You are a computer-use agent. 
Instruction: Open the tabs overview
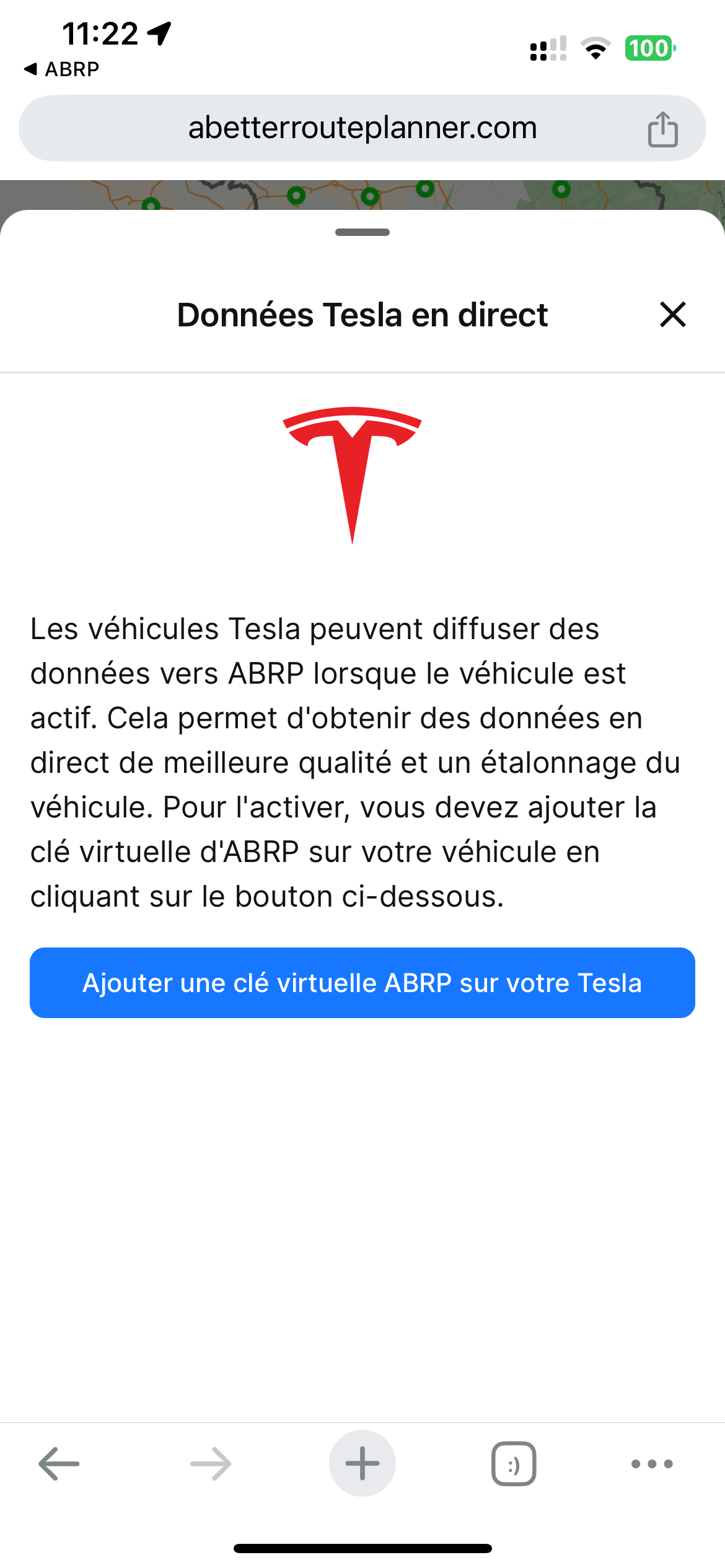tap(514, 1464)
